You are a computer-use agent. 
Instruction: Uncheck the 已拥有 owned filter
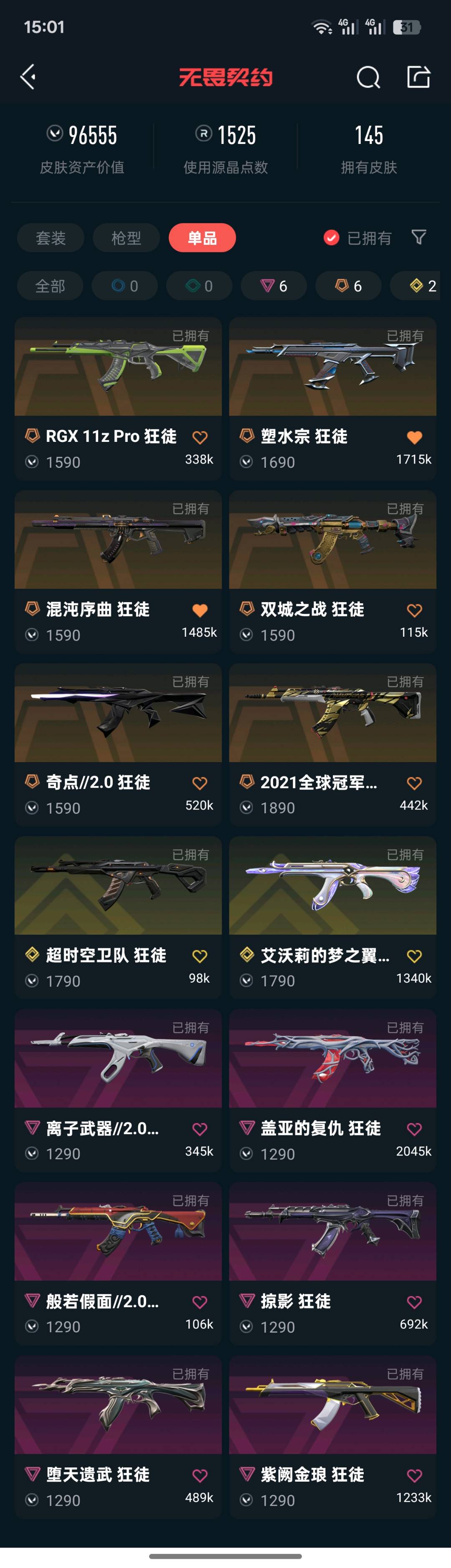332,237
